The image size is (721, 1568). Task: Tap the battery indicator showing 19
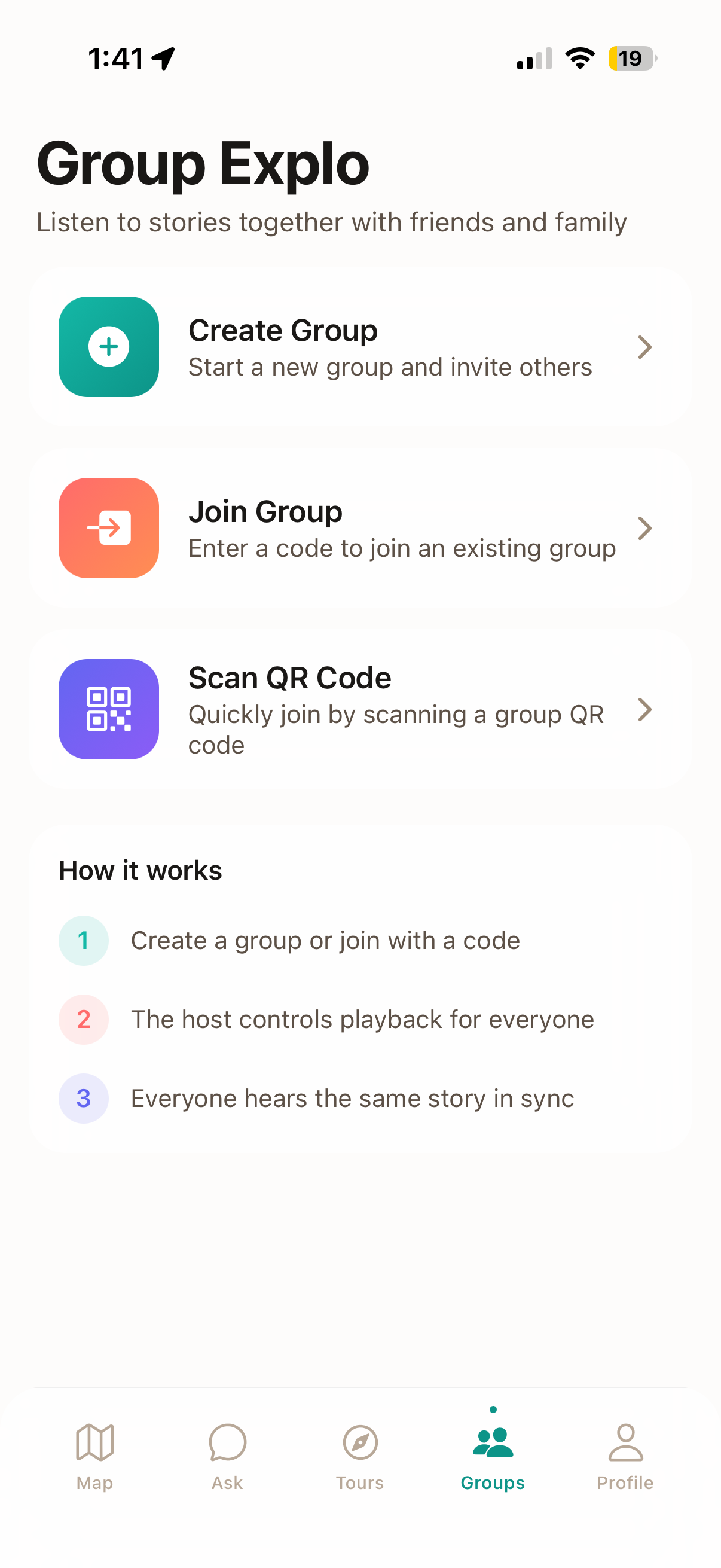(x=630, y=59)
